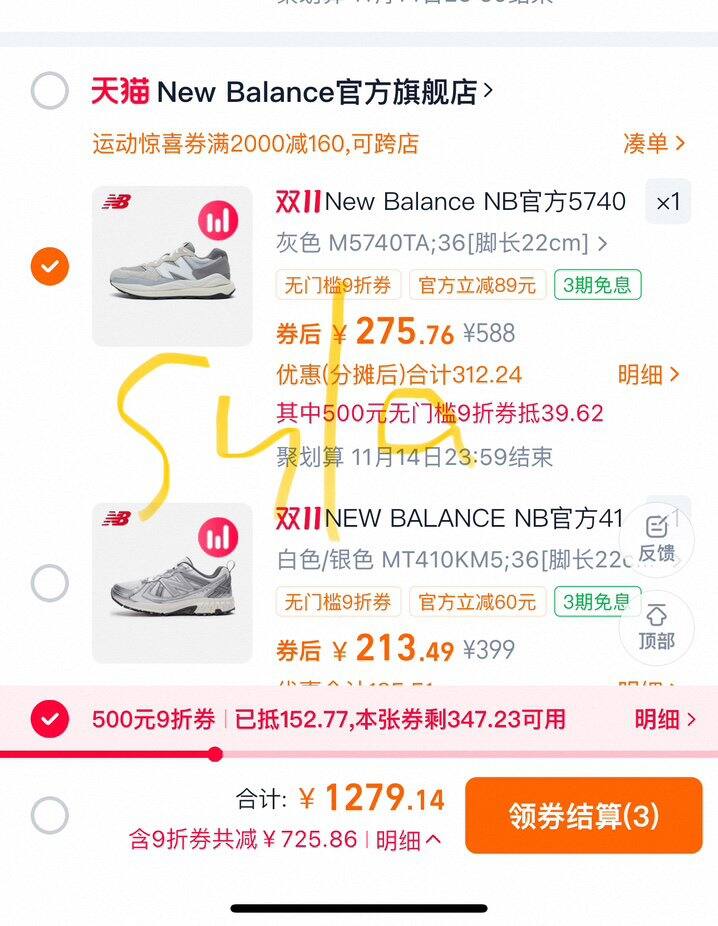Image resolution: width=718 pixels, height=926 pixels.
Task: View 明细 for the 500元9折券 coupon
Action: [x=665, y=719]
